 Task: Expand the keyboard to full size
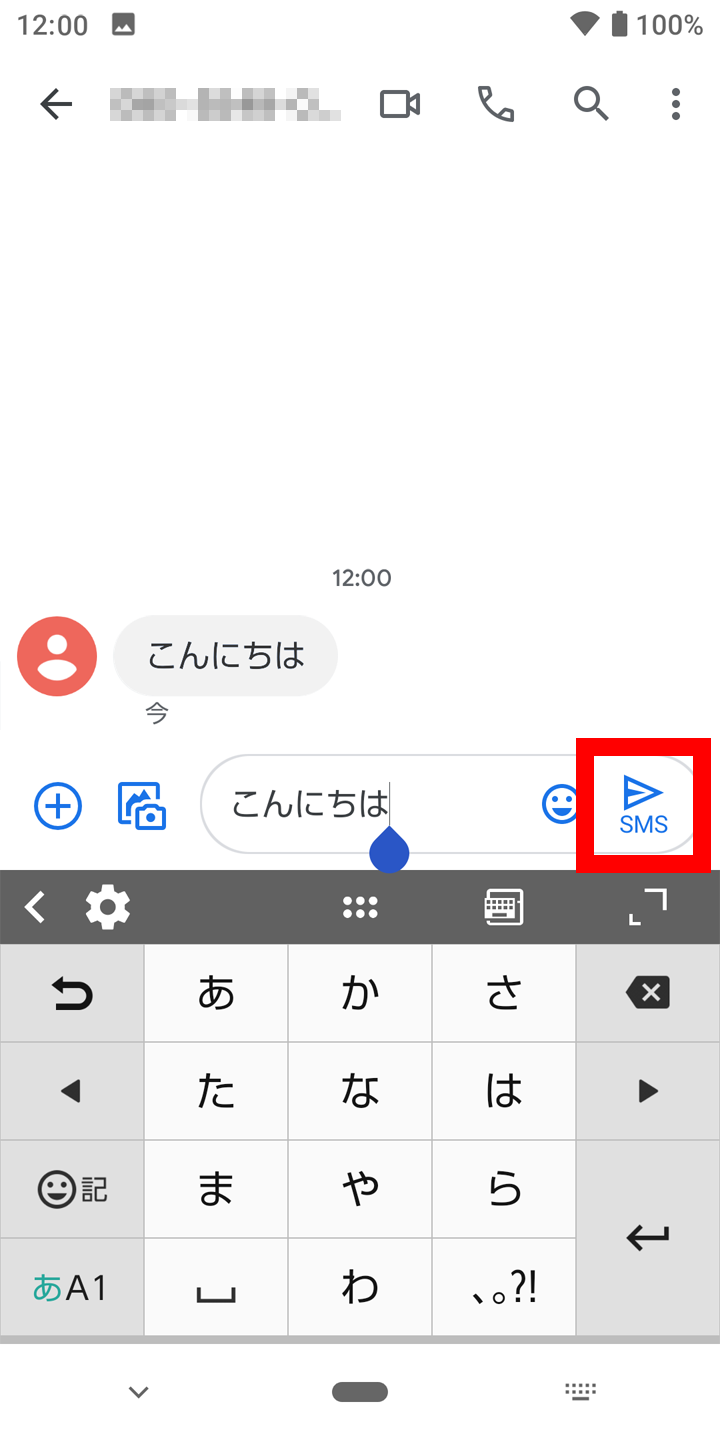click(647, 907)
